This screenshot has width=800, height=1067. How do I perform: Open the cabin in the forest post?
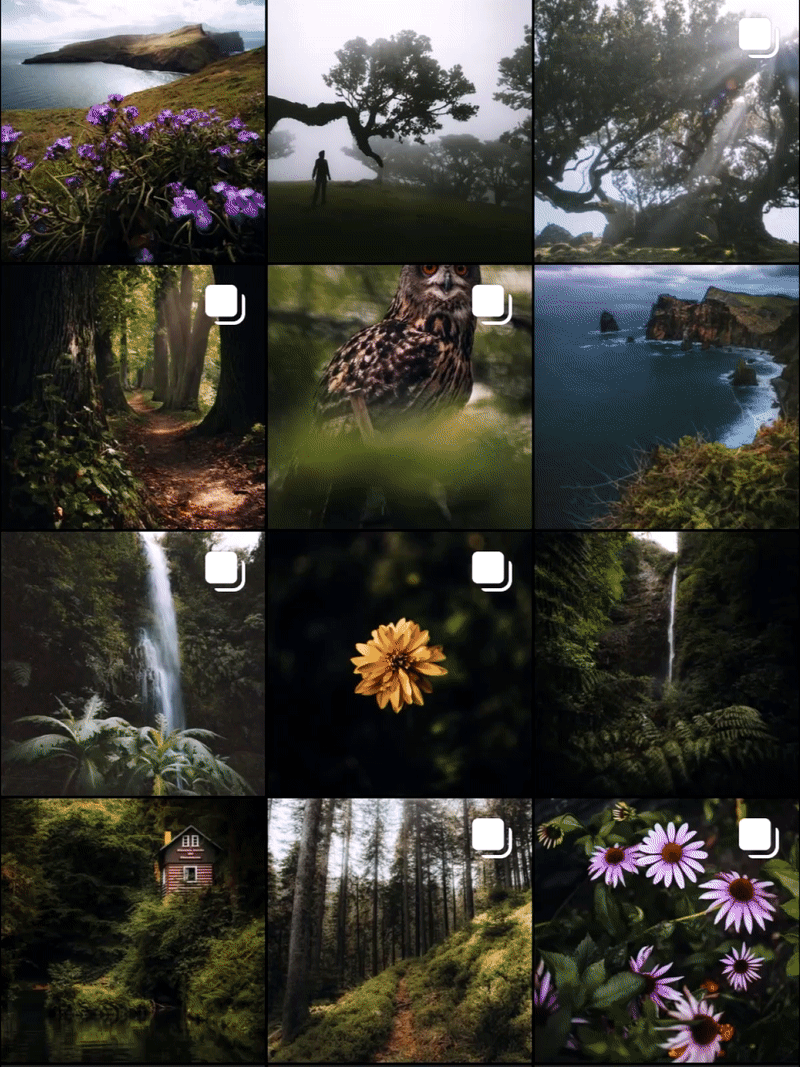tap(132, 930)
